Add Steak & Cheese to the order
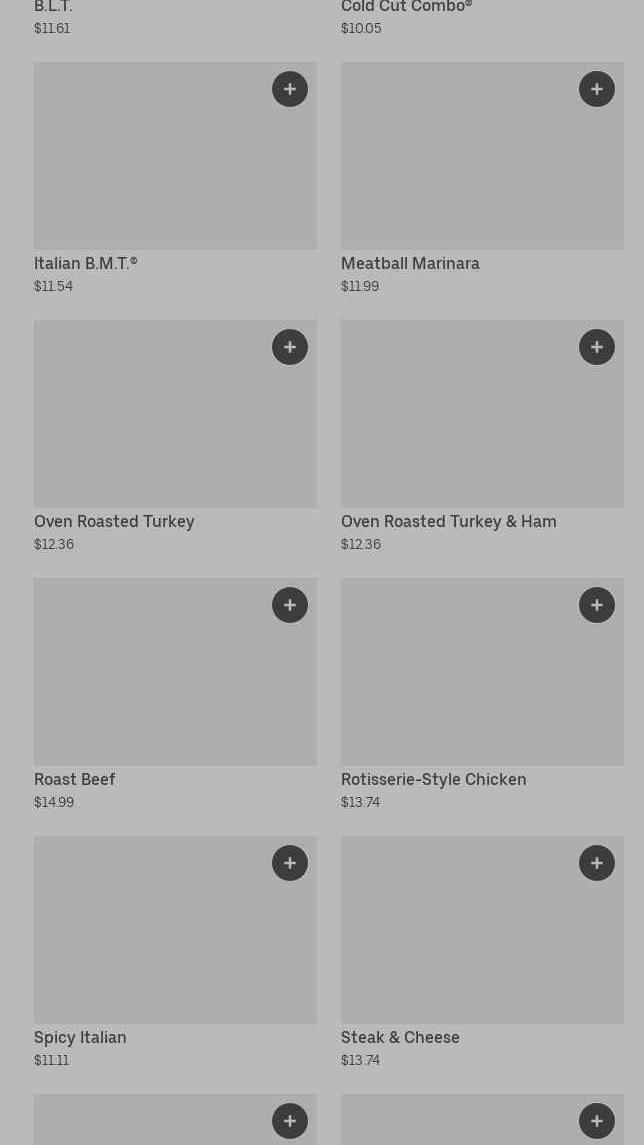The width and height of the screenshot is (644, 1145). tap(597, 862)
